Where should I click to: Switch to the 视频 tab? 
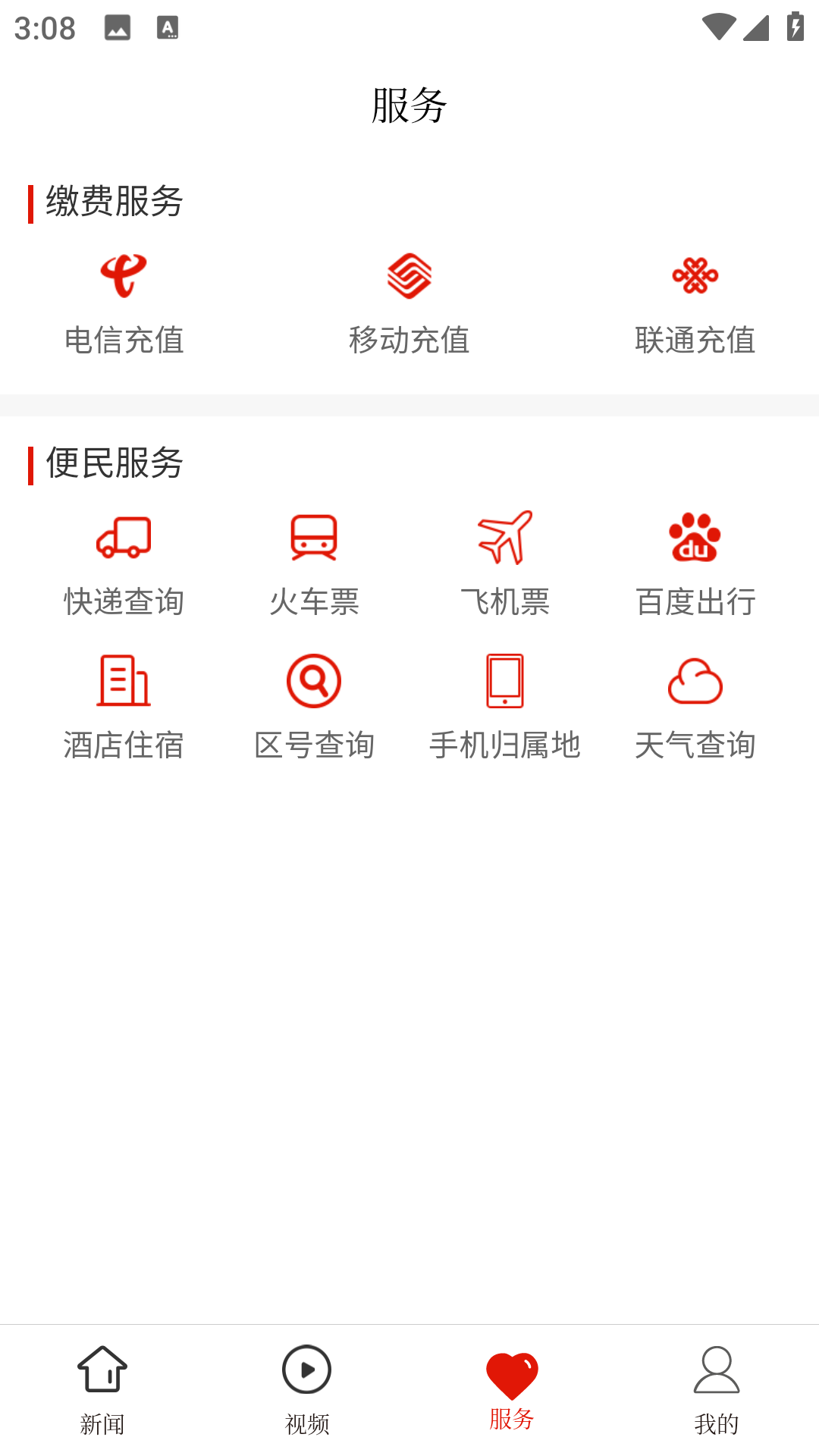(x=307, y=1390)
